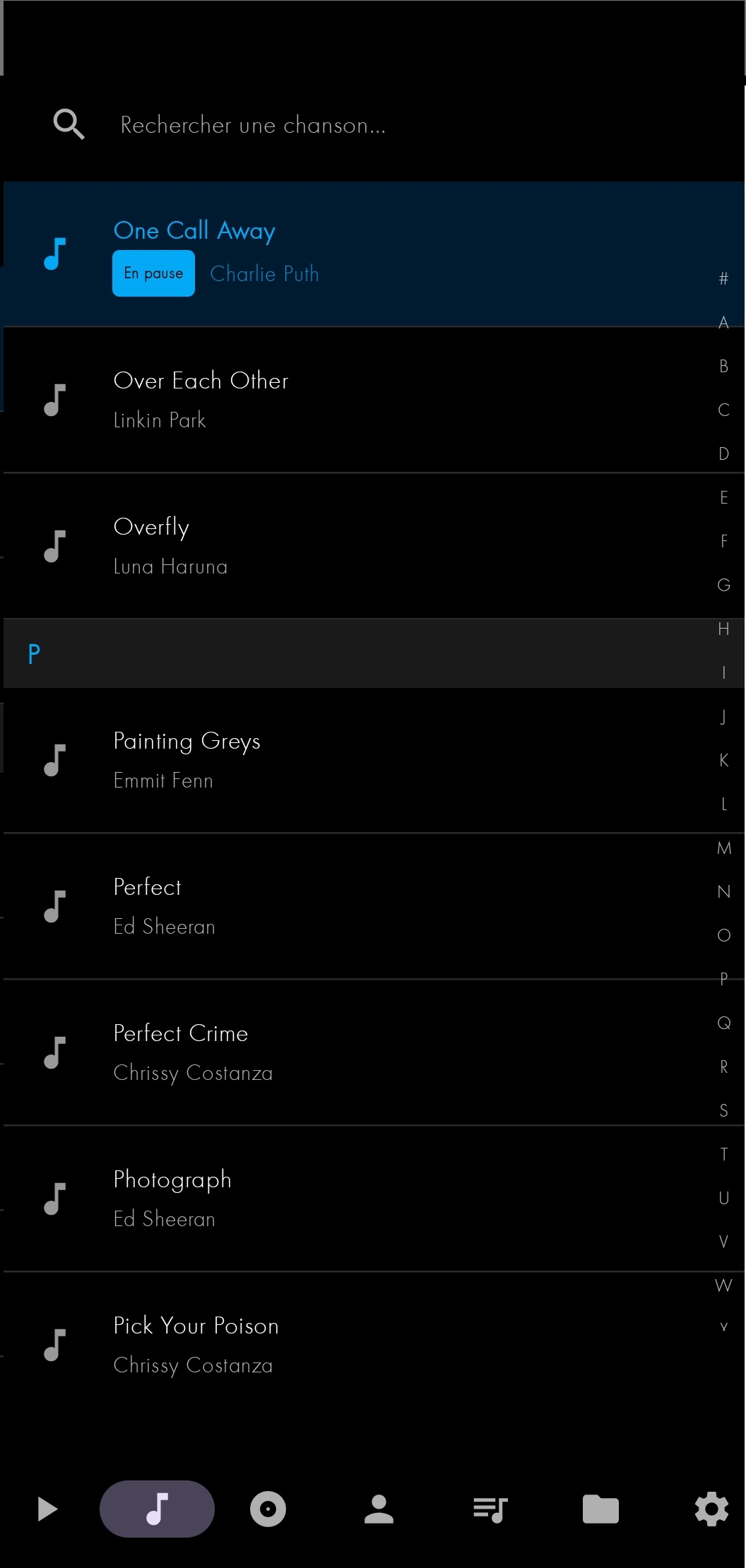The image size is (746, 1568).
Task: Jump to the # section in index
Action: coord(724,279)
